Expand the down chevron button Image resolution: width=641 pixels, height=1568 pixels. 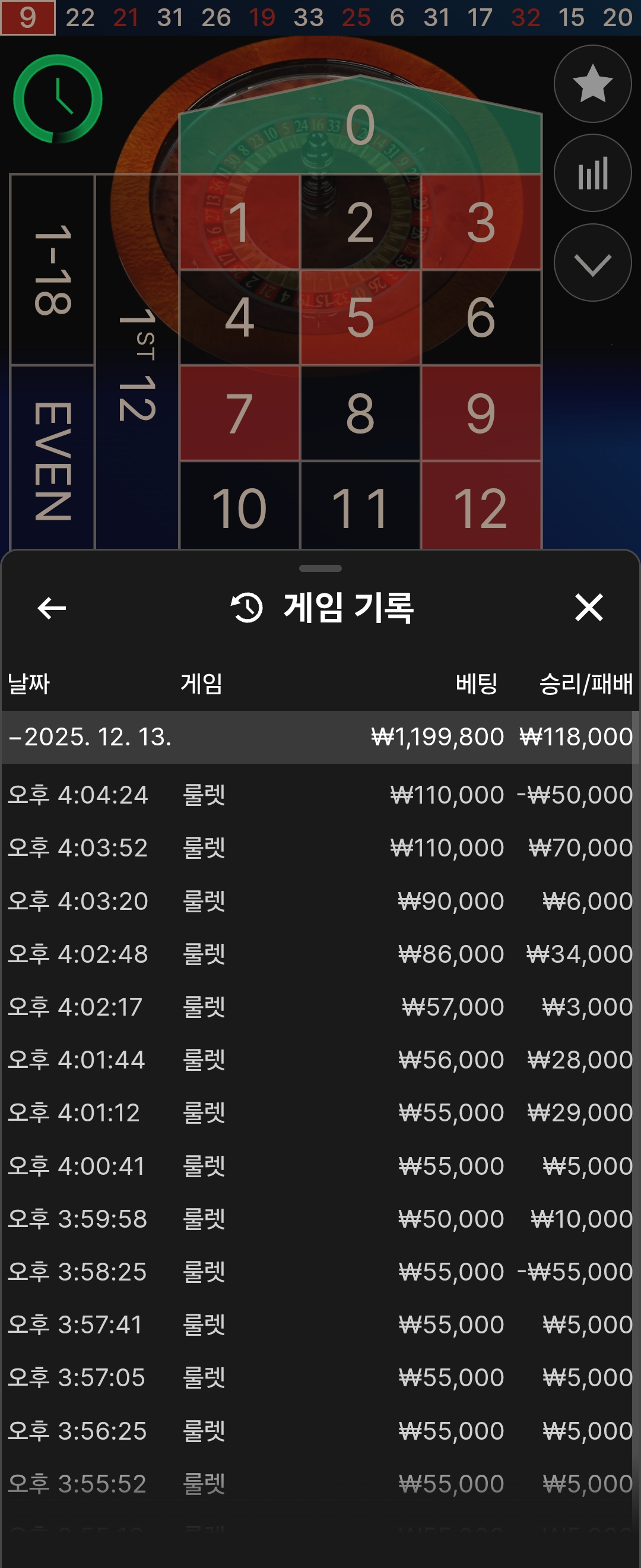point(592,263)
